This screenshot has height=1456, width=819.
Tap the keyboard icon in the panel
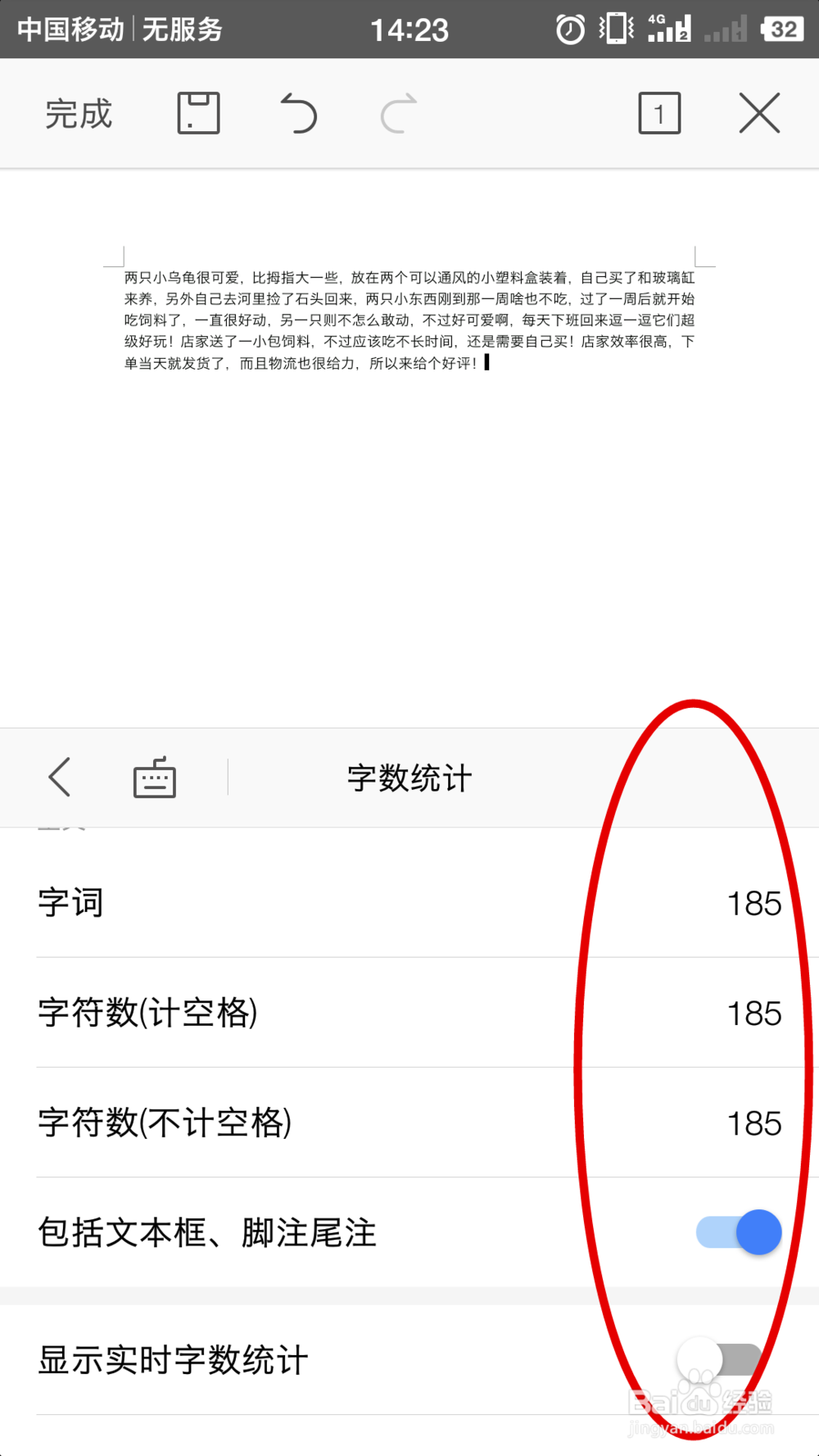click(x=154, y=777)
